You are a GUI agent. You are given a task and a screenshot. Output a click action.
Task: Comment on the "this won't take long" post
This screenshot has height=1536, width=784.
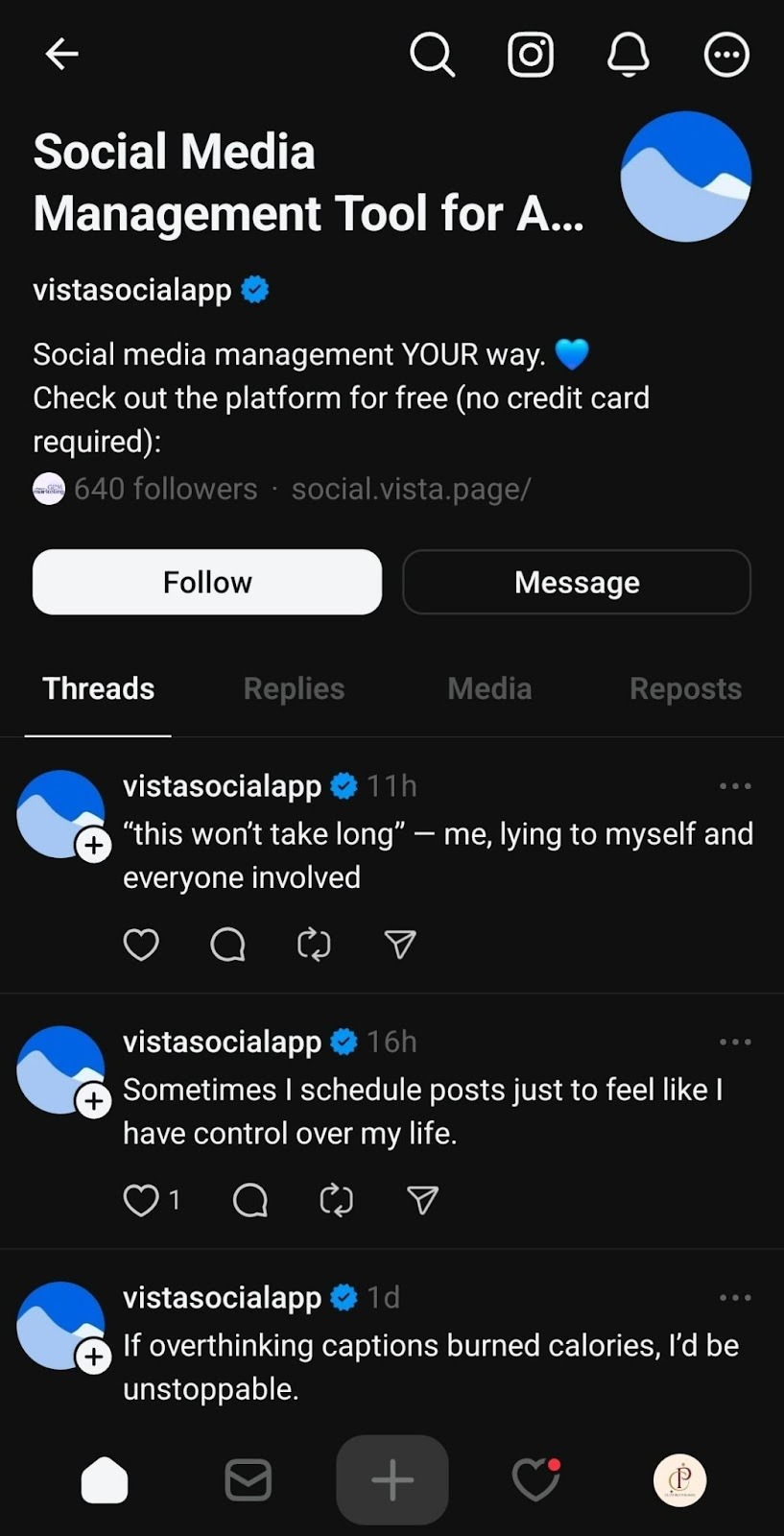point(227,945)
